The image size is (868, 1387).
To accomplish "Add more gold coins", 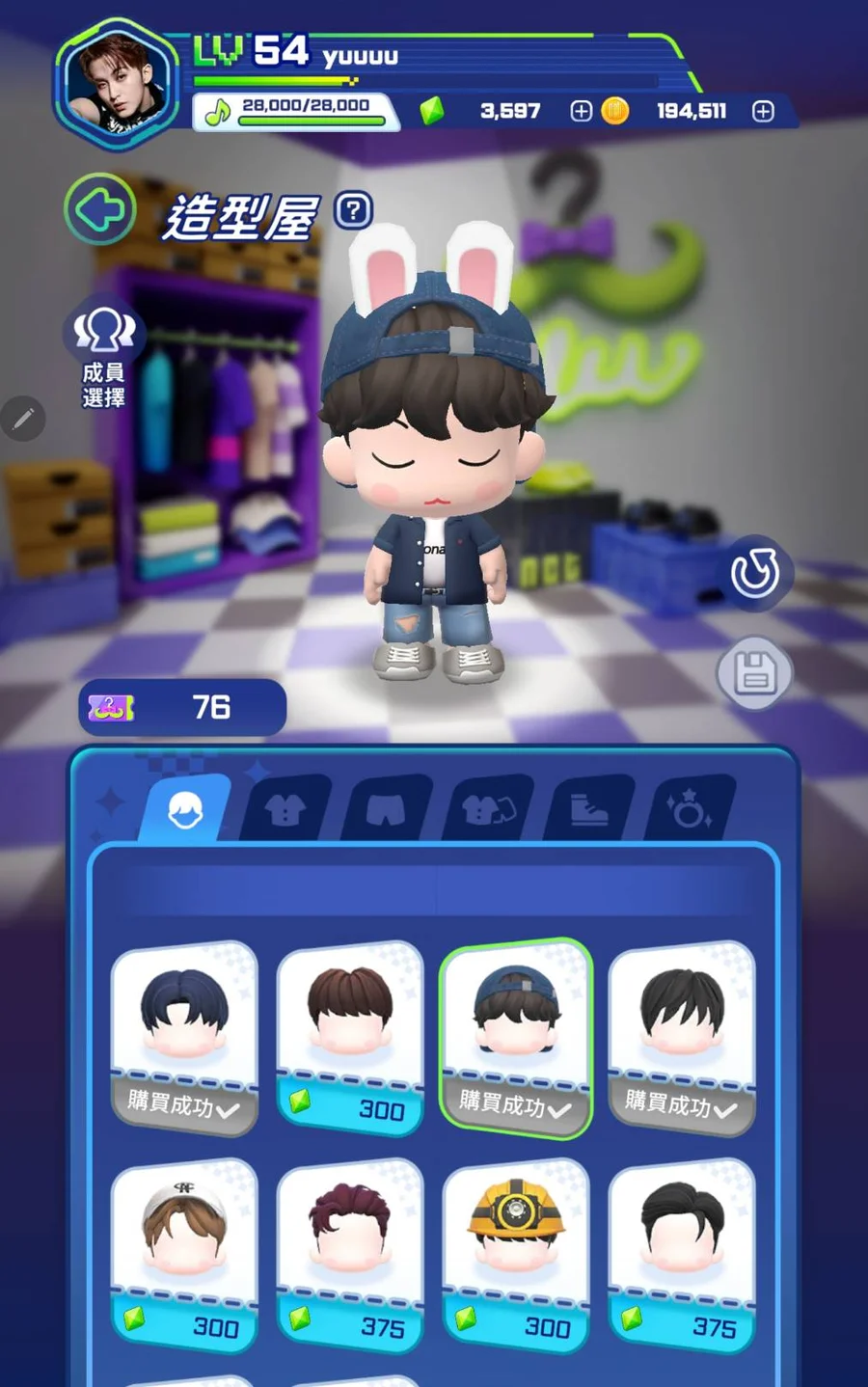I will pyautogui.click(x=763, y=111).
